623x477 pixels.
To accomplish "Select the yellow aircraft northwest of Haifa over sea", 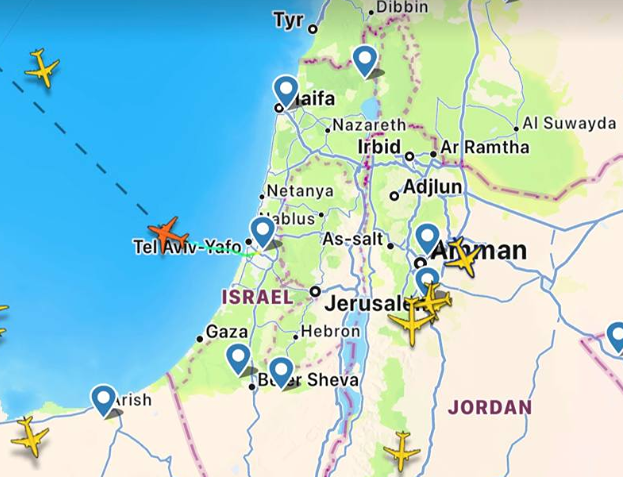I will [42, 68].
